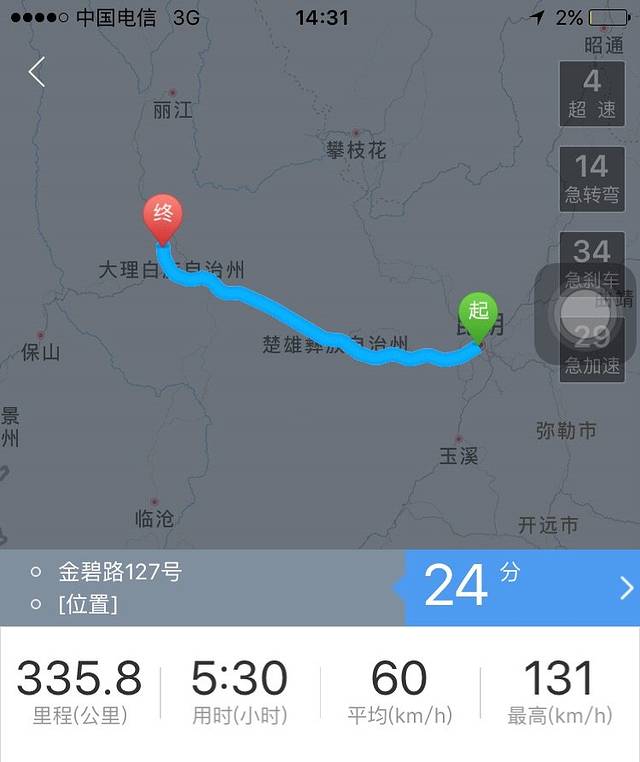Go back using the top-left arrow
The width and height of the screenshot is (640, 762).
(x=37, y=72)
